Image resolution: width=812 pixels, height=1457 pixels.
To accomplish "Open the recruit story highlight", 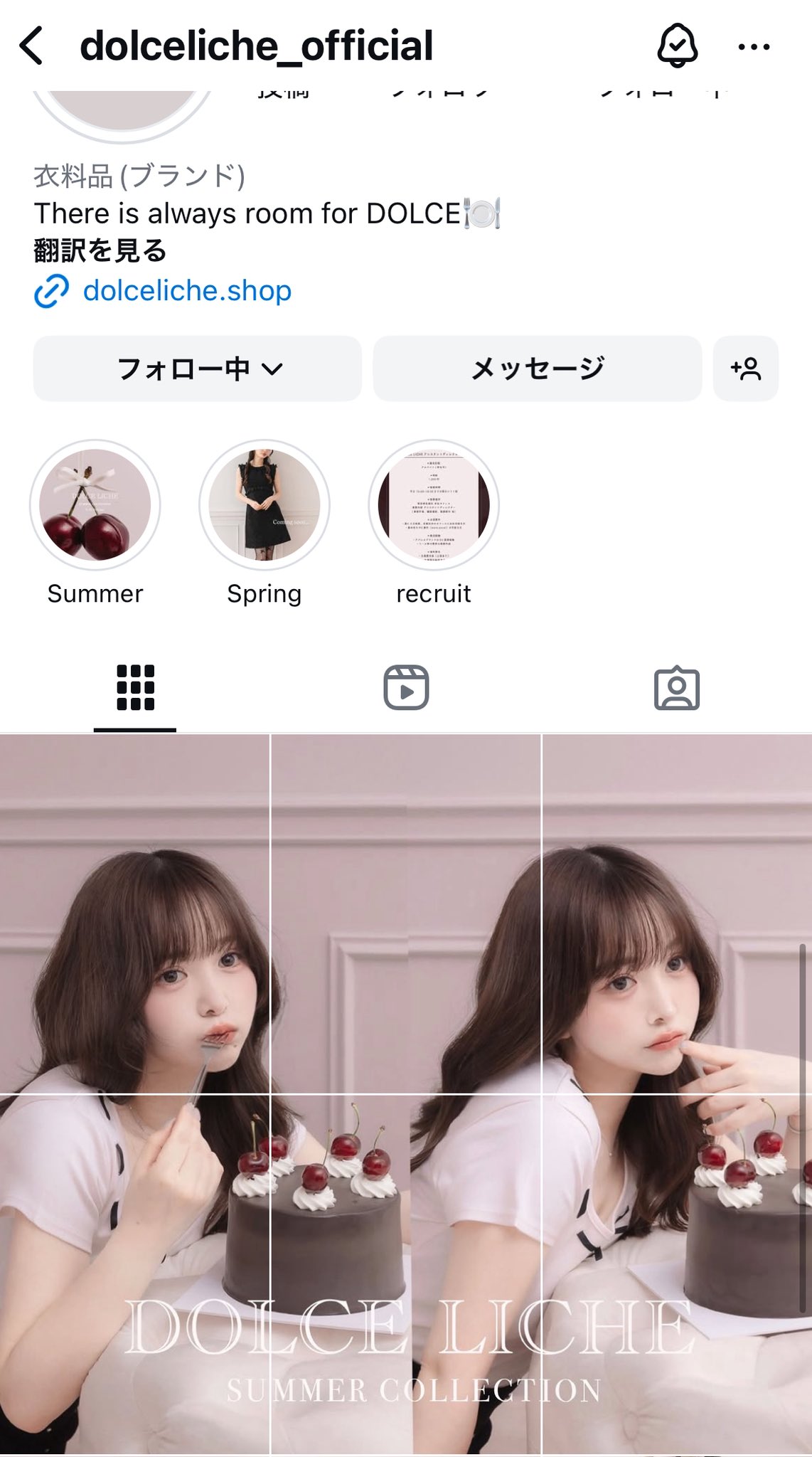I will [x=433, y=505].
